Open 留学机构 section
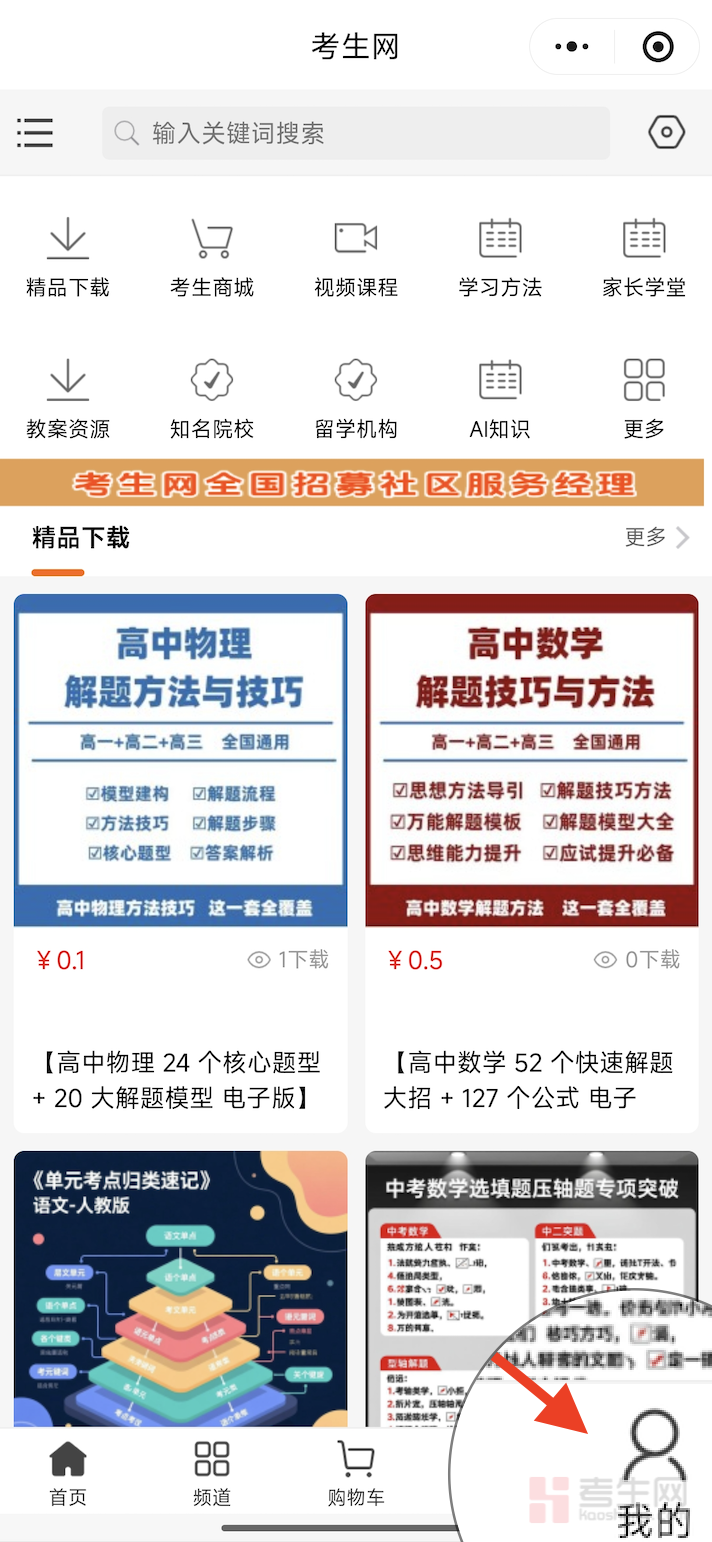The height and width of the screenshot is (1542, 712). (x=356, y=399)
